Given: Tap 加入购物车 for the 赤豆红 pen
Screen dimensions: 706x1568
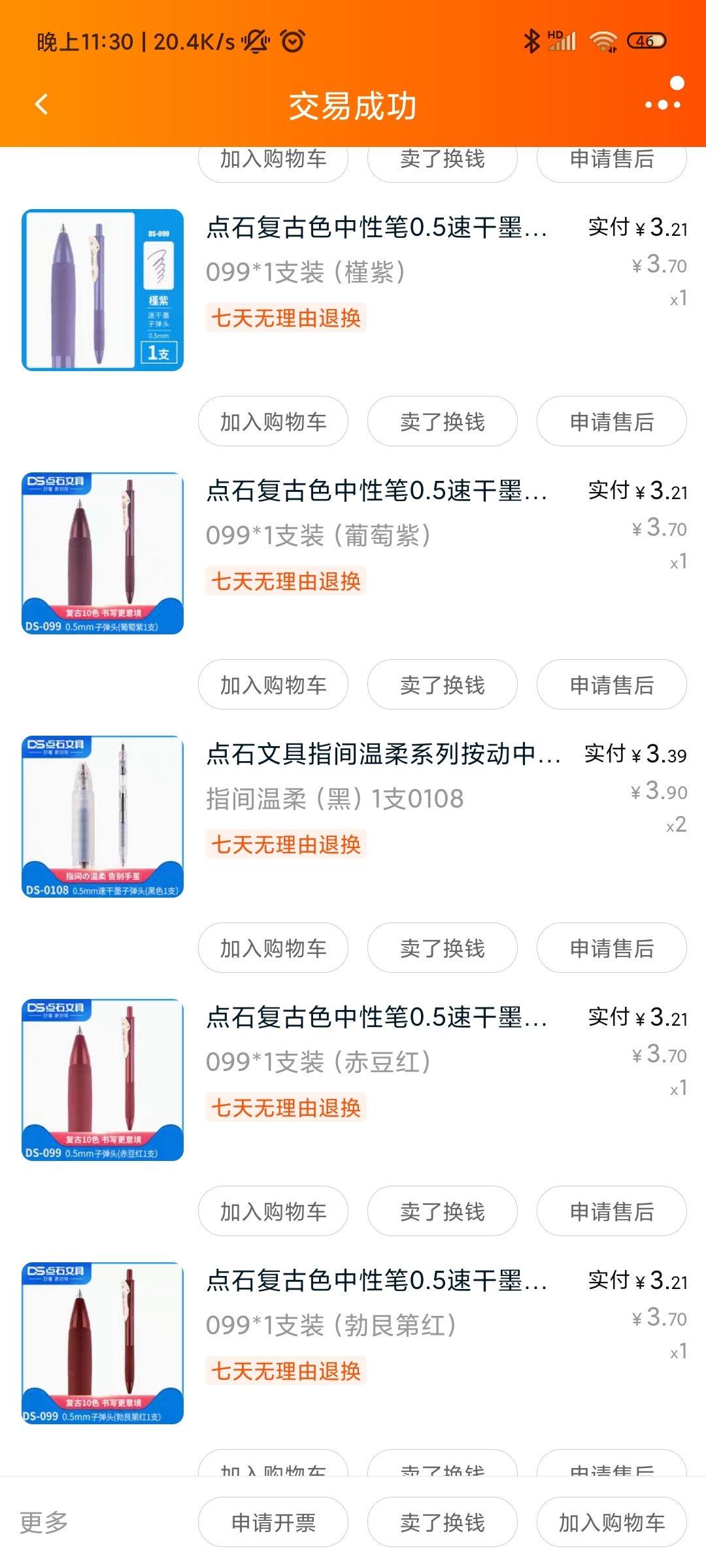Looking at the screenshot, I should tap(275, 1210).
